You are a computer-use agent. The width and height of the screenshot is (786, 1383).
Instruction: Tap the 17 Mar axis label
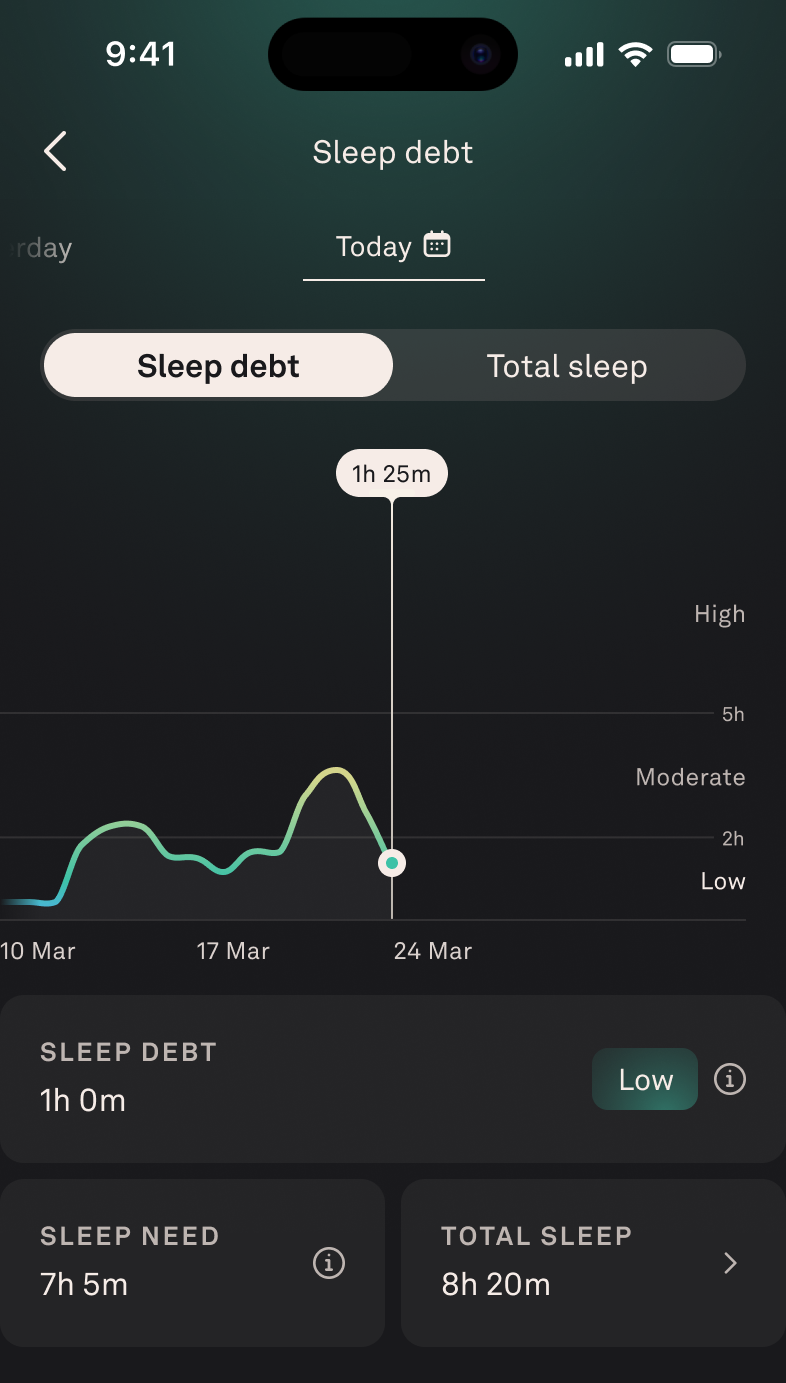pos(233,951)
